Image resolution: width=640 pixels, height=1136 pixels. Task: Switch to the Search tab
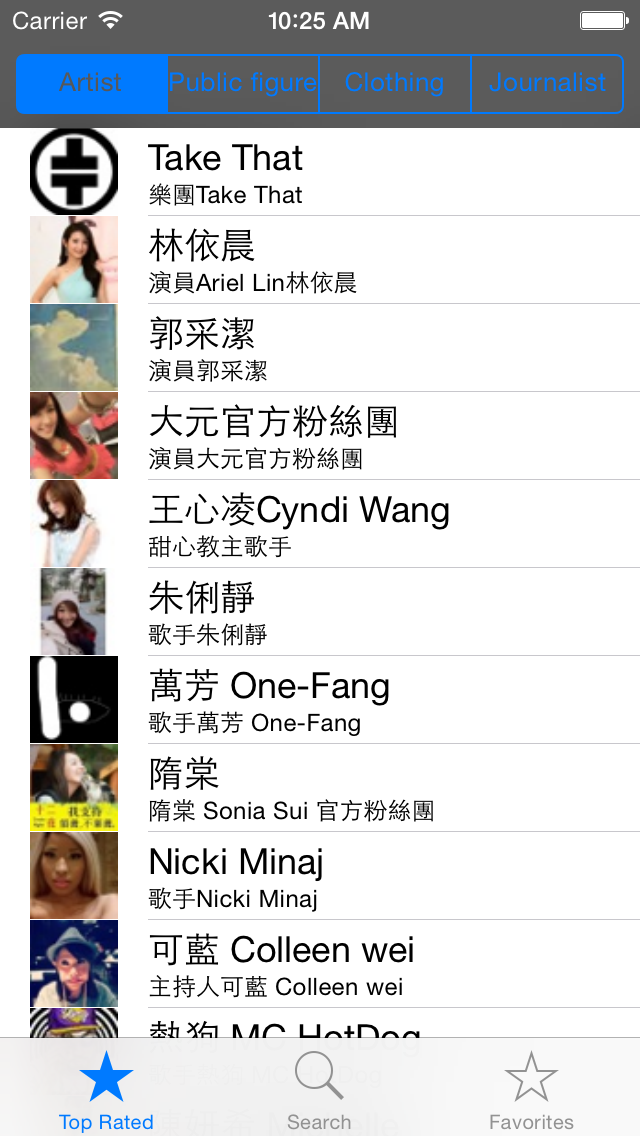pos(319,1089)
